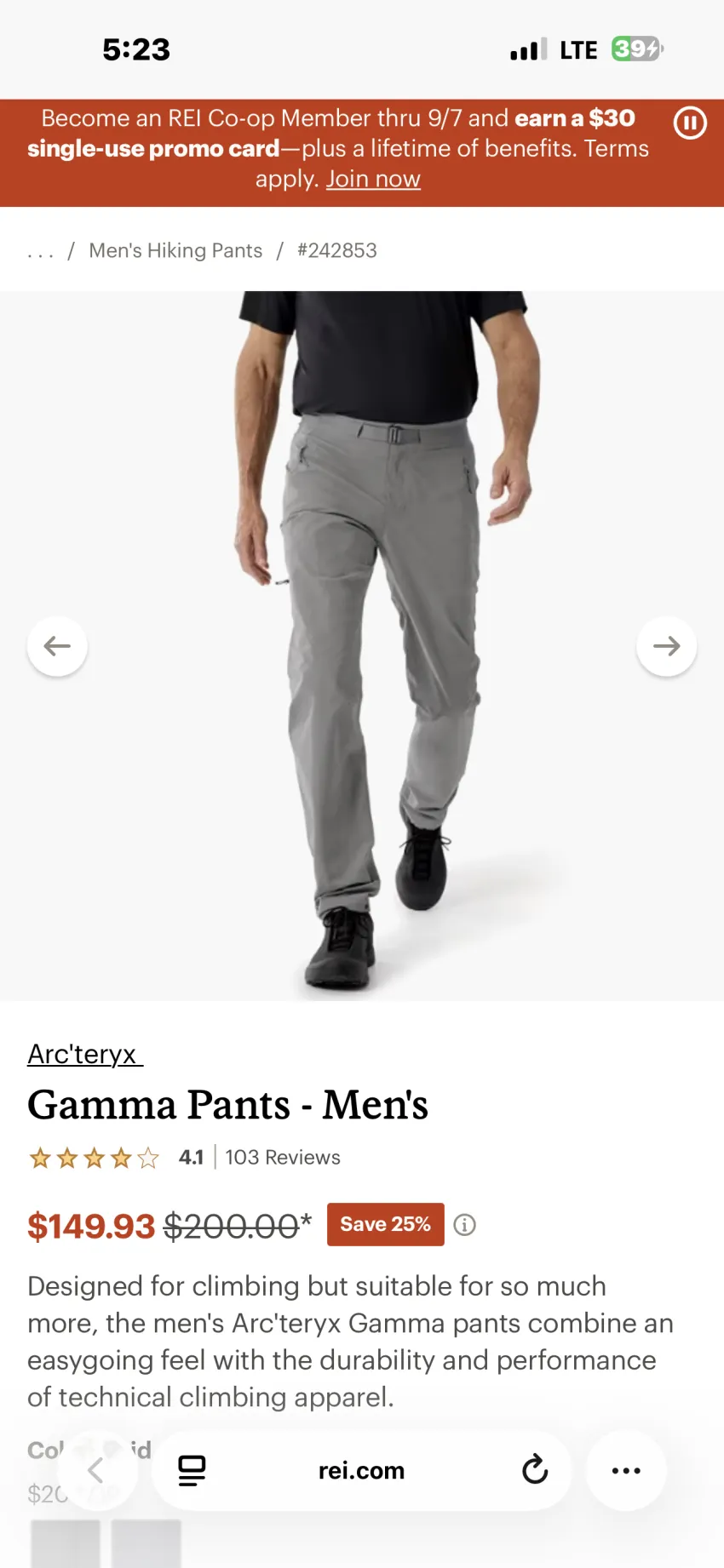The width and height of the screenshot is (724, 1568).
Task: Show the previous product photo
Action: [57, 646]
